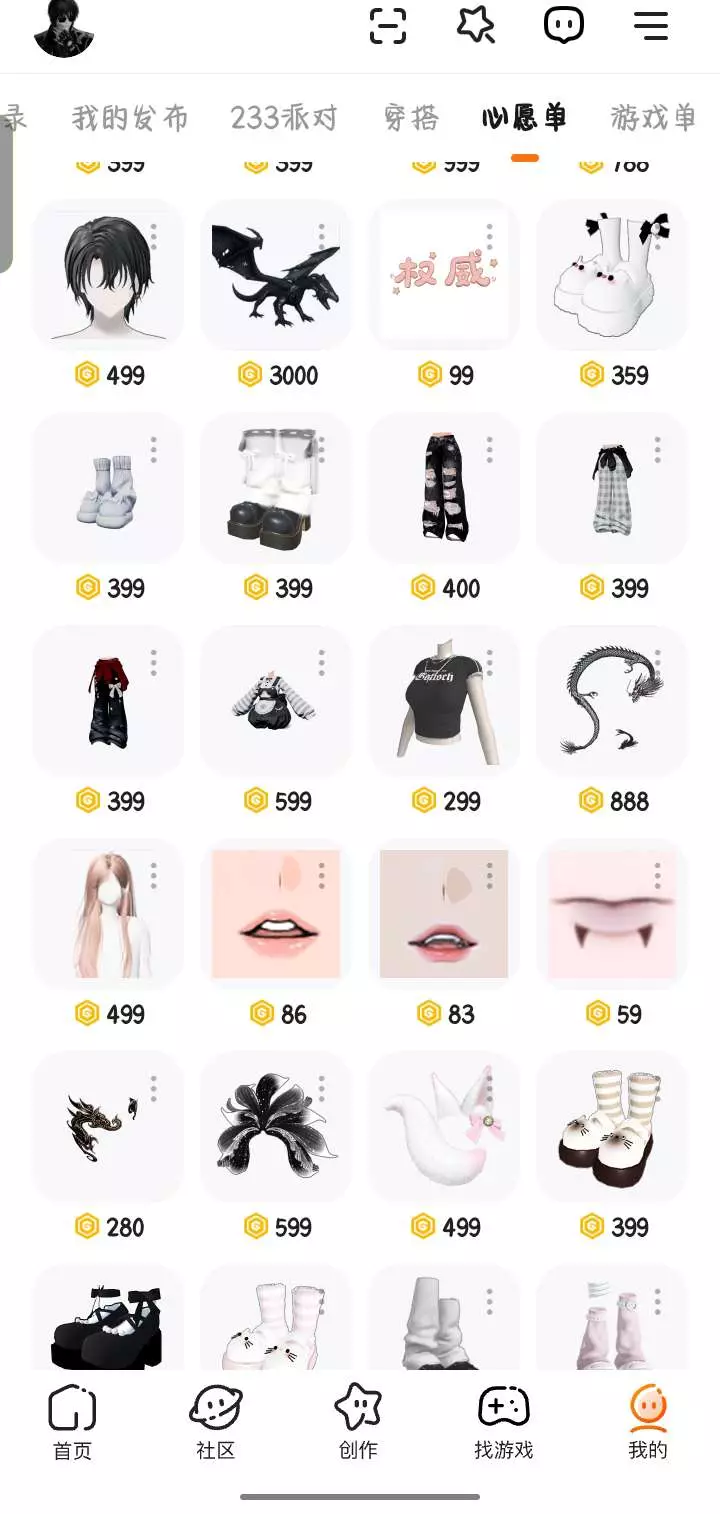Open the hamburger menu
Image resolution: width=720 pixels, height=1514 pixels.
click(651, 26)
